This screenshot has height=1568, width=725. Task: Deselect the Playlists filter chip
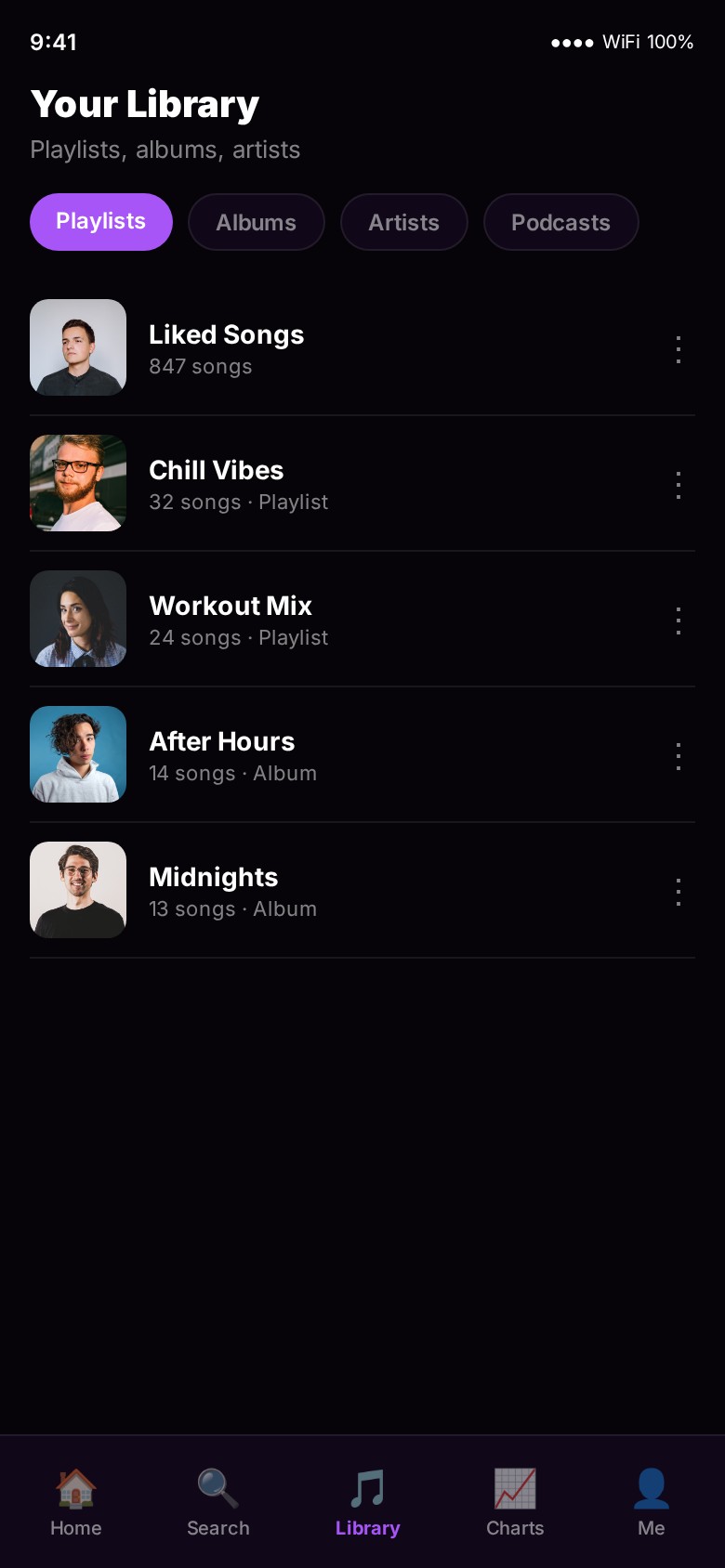100,222
